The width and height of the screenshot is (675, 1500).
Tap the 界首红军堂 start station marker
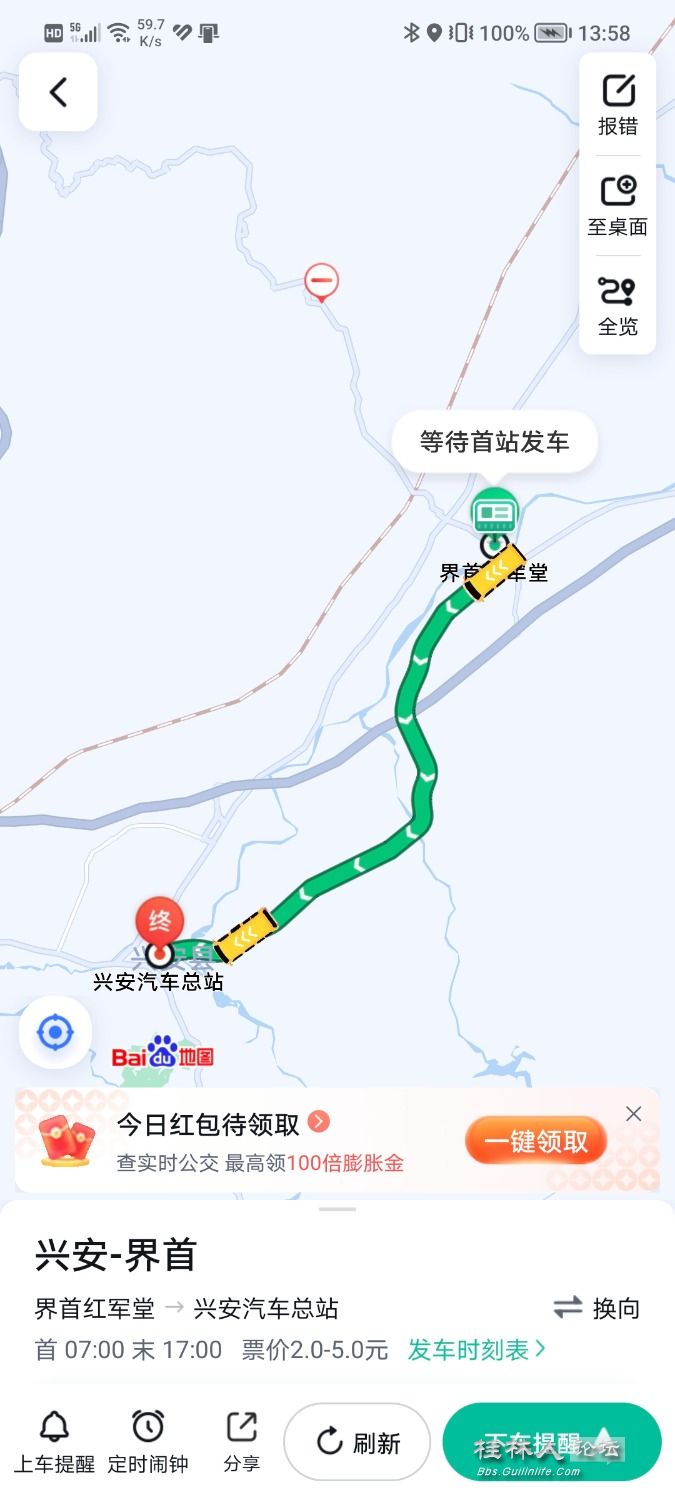click(x=494, y=545)
